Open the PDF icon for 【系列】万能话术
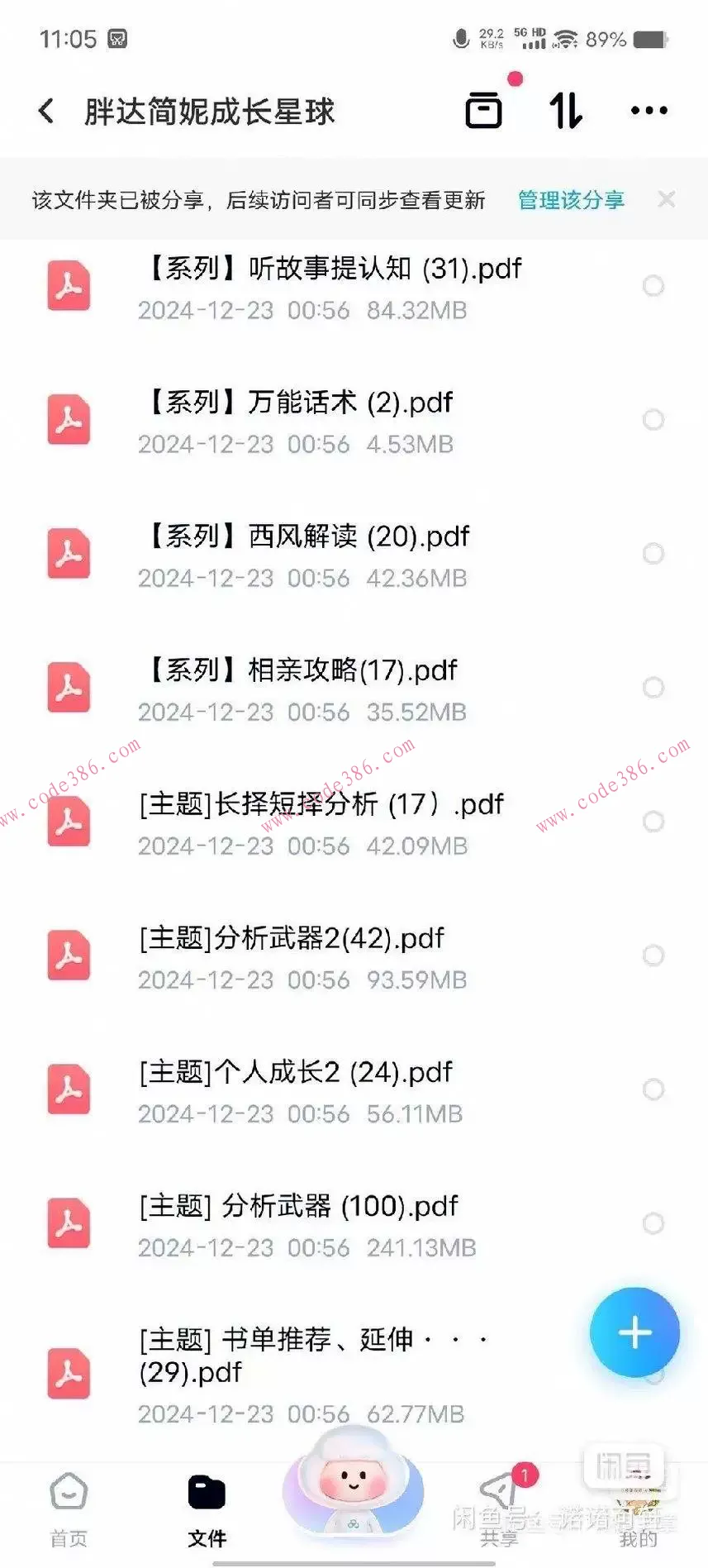 [x=69, y=420]
